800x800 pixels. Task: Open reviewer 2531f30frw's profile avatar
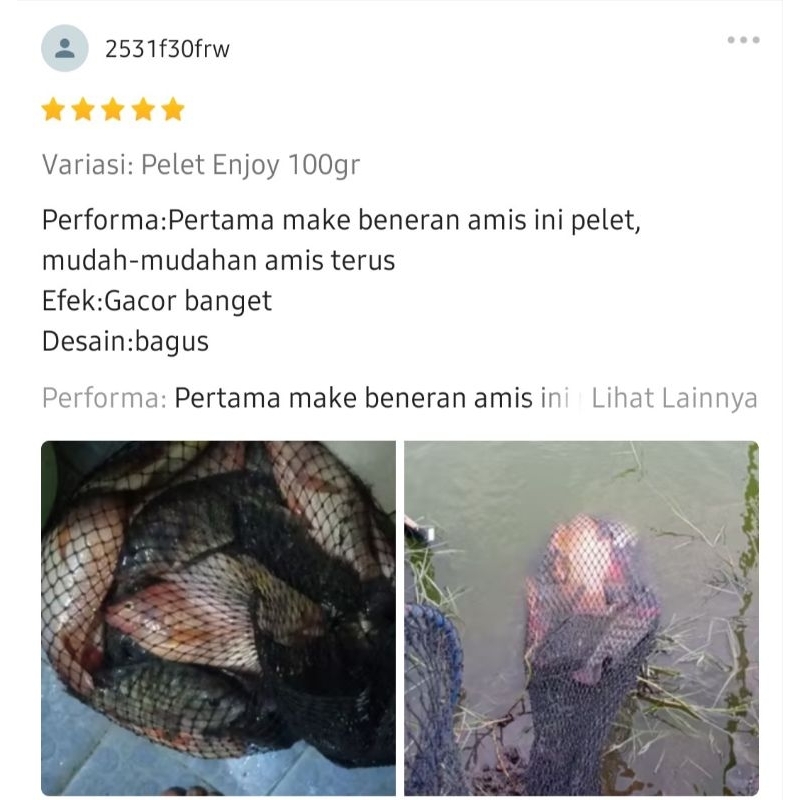pos(65,49)
